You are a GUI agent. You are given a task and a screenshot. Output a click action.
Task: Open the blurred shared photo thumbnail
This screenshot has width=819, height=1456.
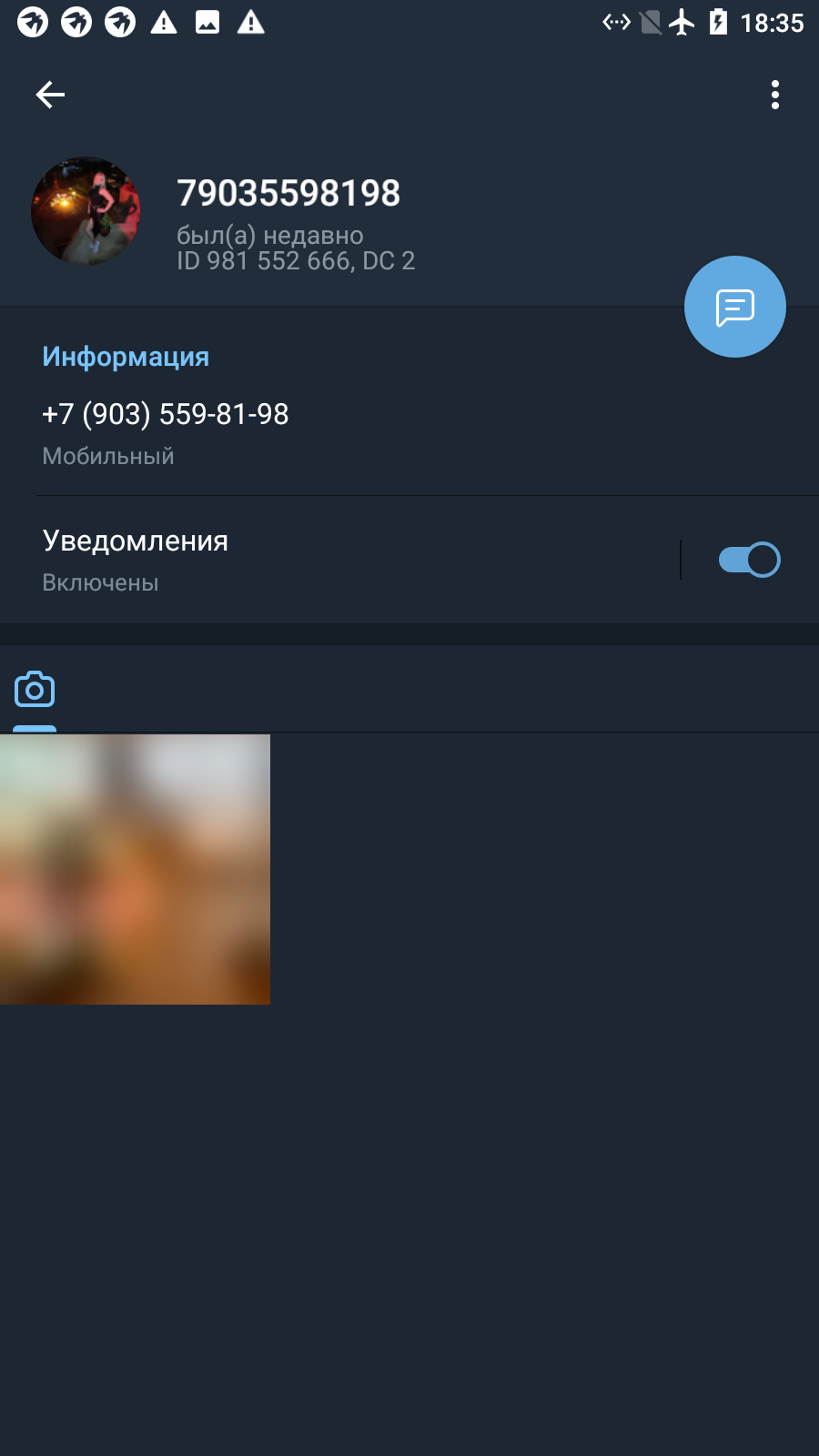point(135,869)
